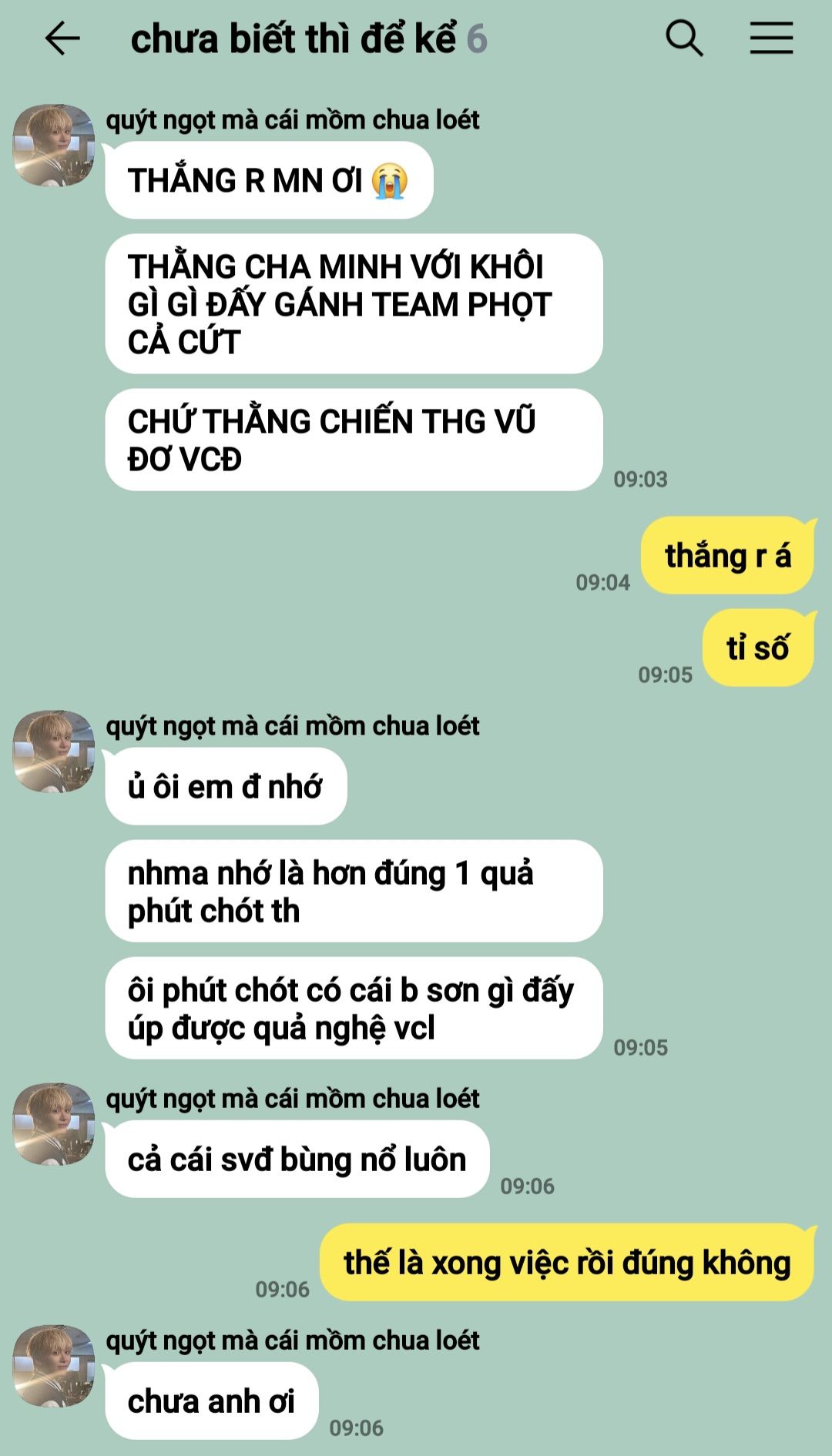Go back from the group chat

click(62, 38)
